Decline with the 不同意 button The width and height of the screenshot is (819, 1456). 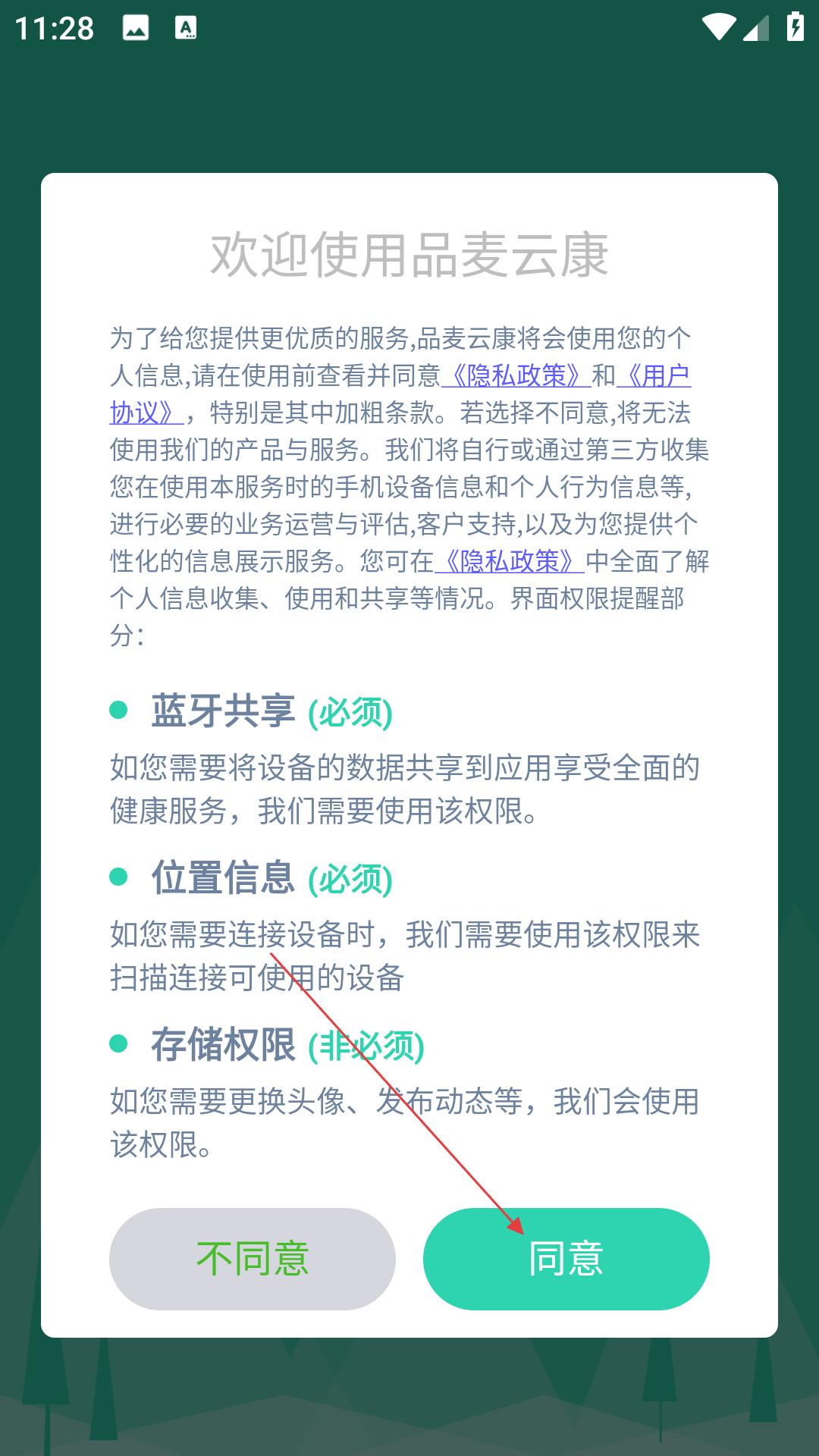point(253,1259)
